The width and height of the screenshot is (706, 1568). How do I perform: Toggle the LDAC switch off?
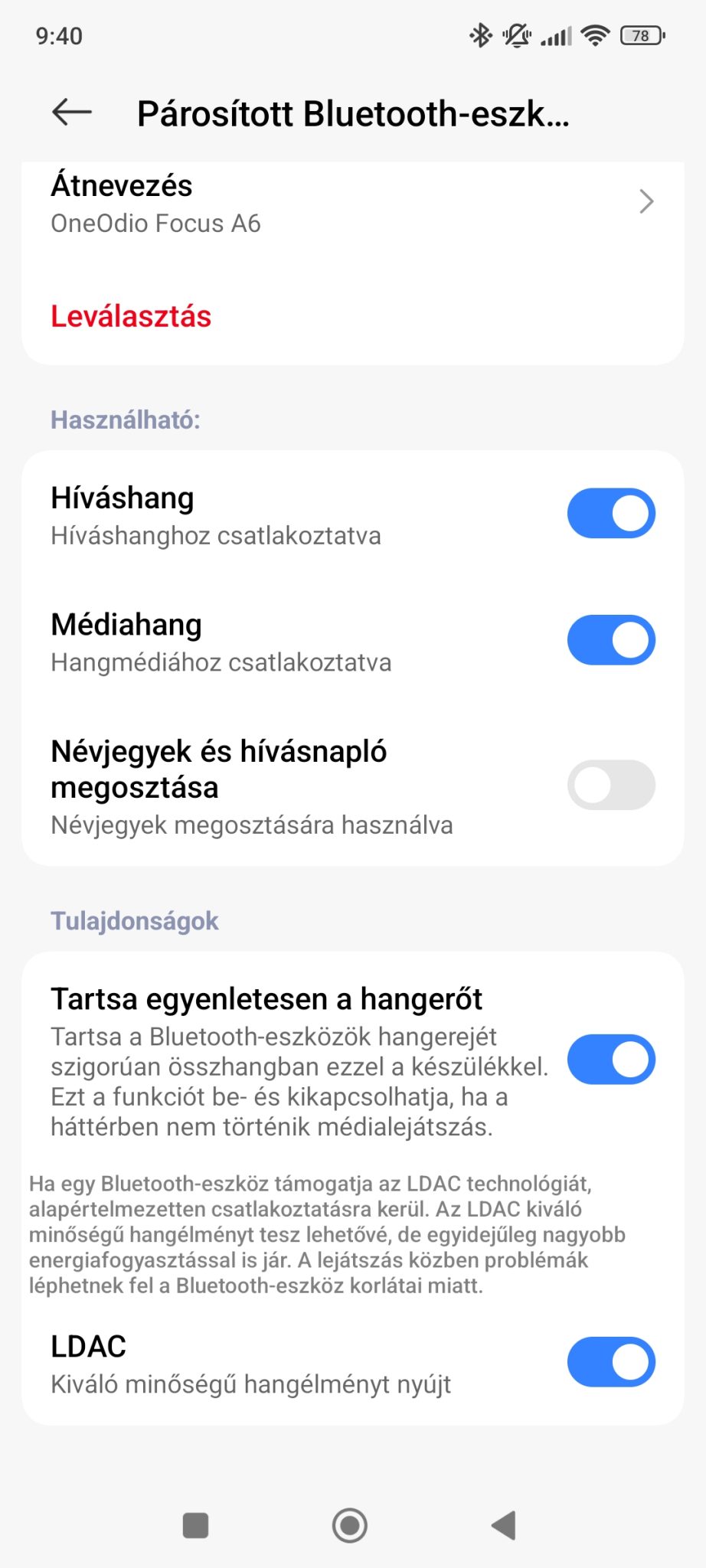(x=611, y=1362)
